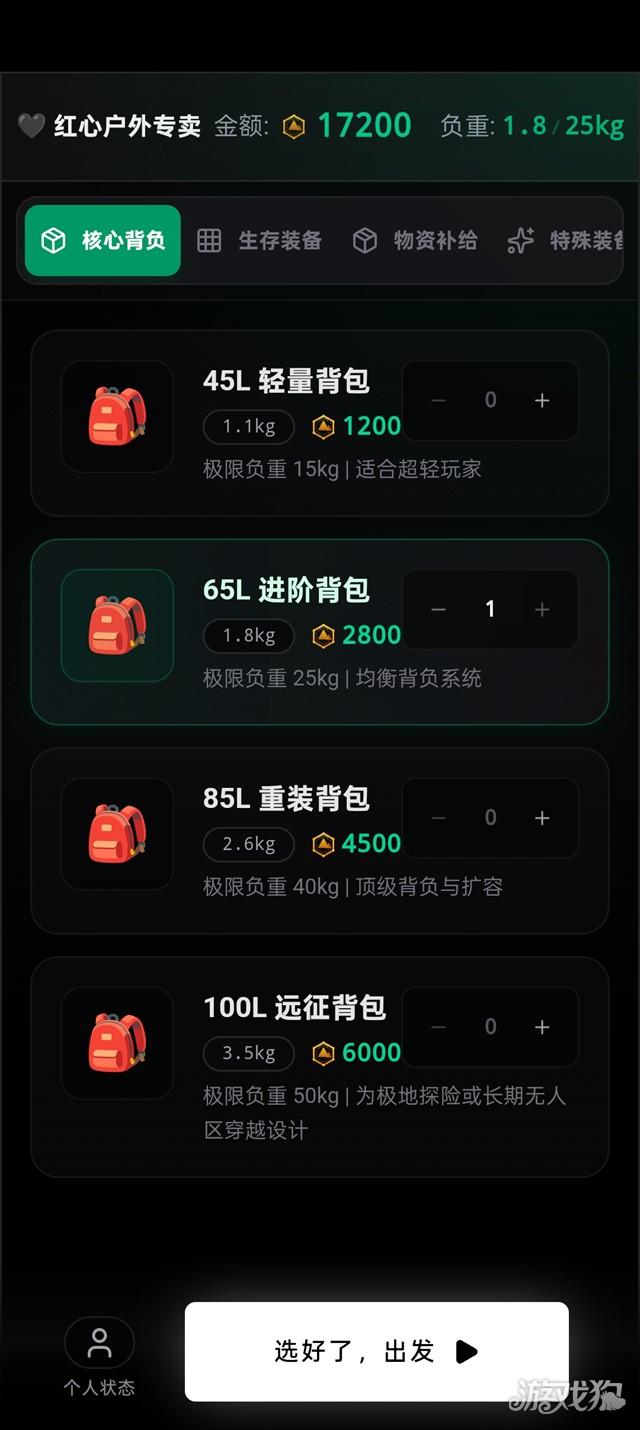The height and width of the screenshot is (1430, 640).
Task: Select the 核心背负 tab
Action: click(x=103, y=241)
